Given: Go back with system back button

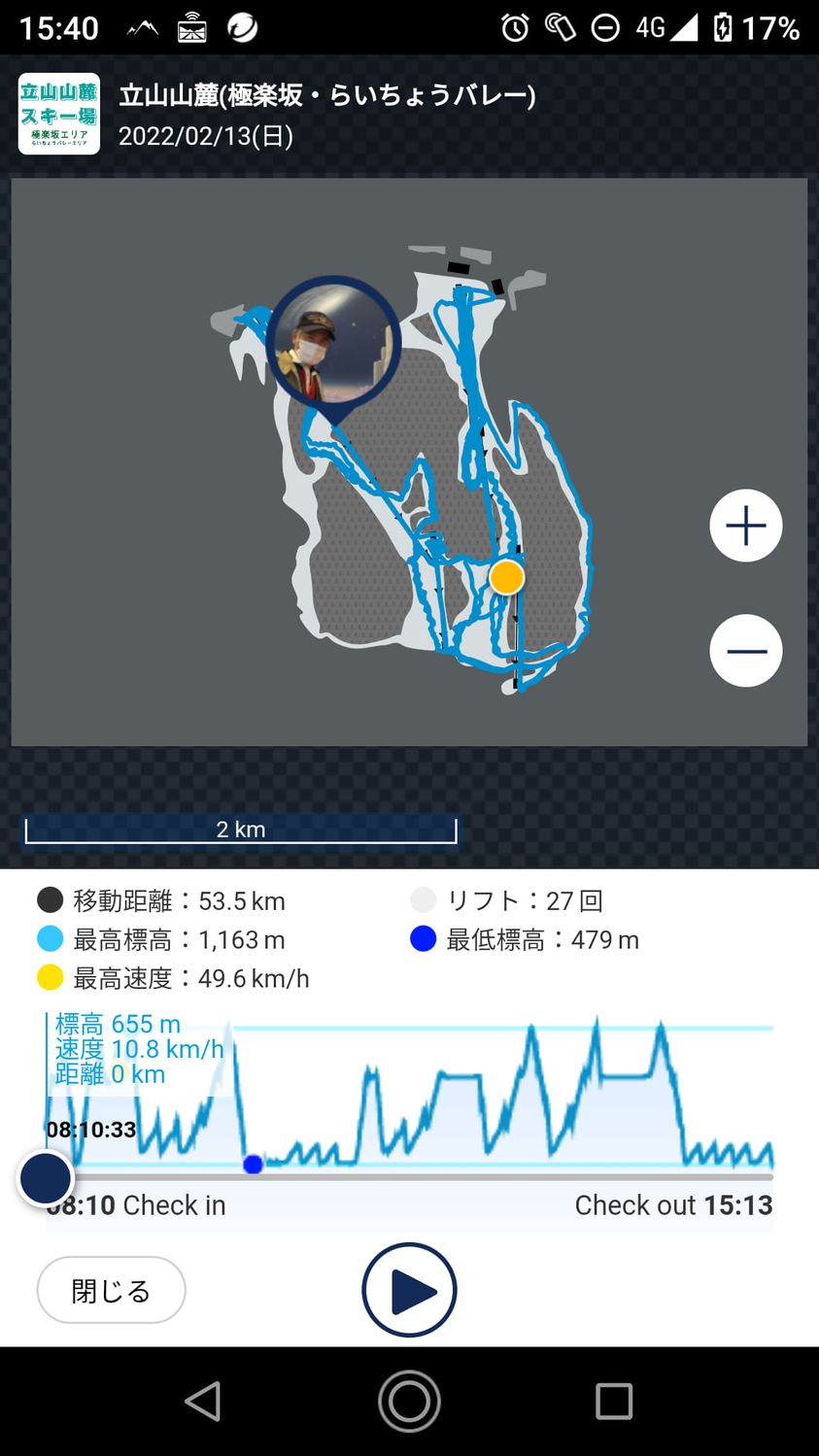Looking at the screenshot, I should (203, 1402).
